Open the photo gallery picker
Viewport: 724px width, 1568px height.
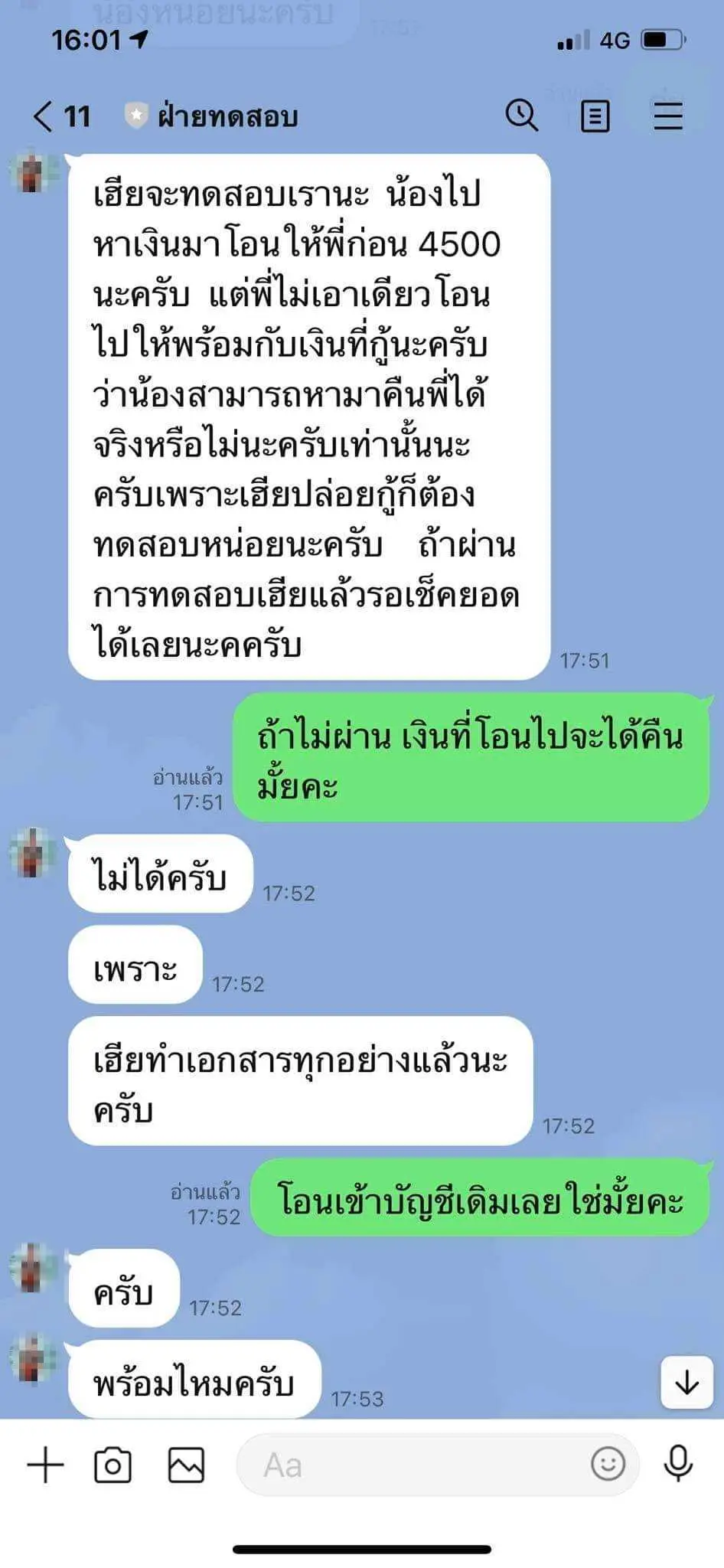pyautogui.click(x=186, y=1465)
